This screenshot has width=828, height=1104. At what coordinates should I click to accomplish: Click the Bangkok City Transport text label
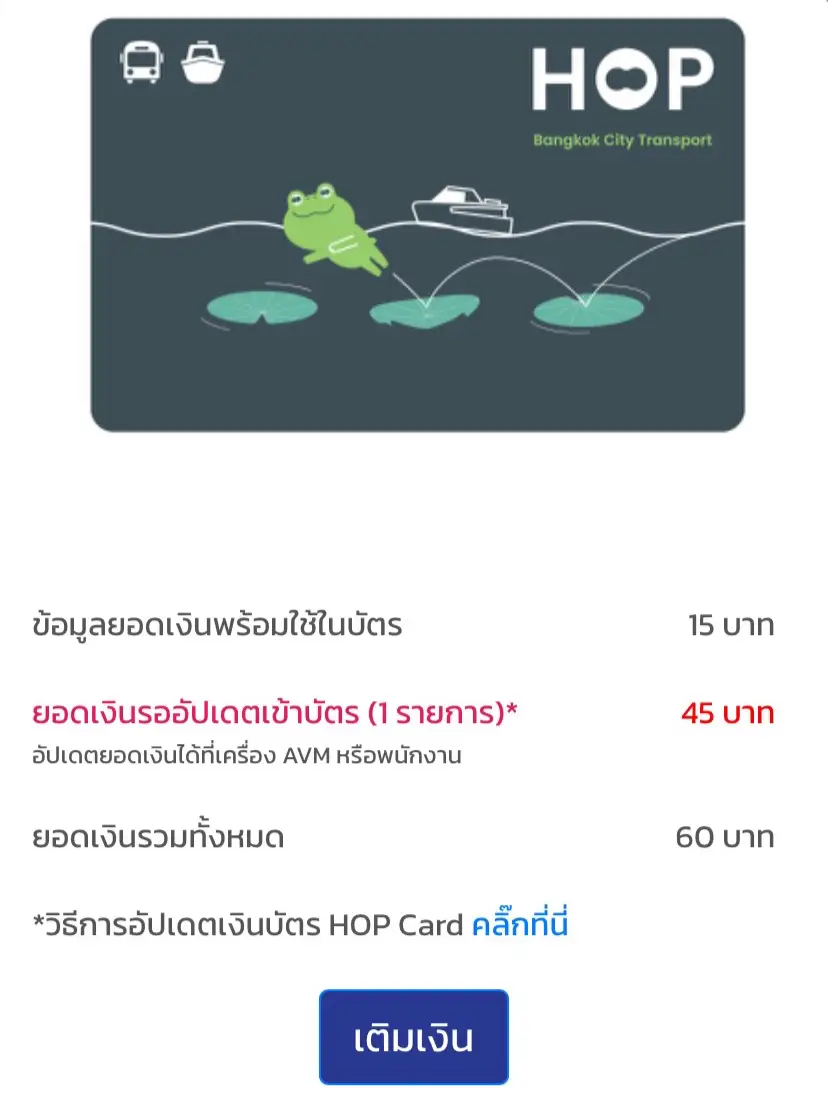point(621,140)
